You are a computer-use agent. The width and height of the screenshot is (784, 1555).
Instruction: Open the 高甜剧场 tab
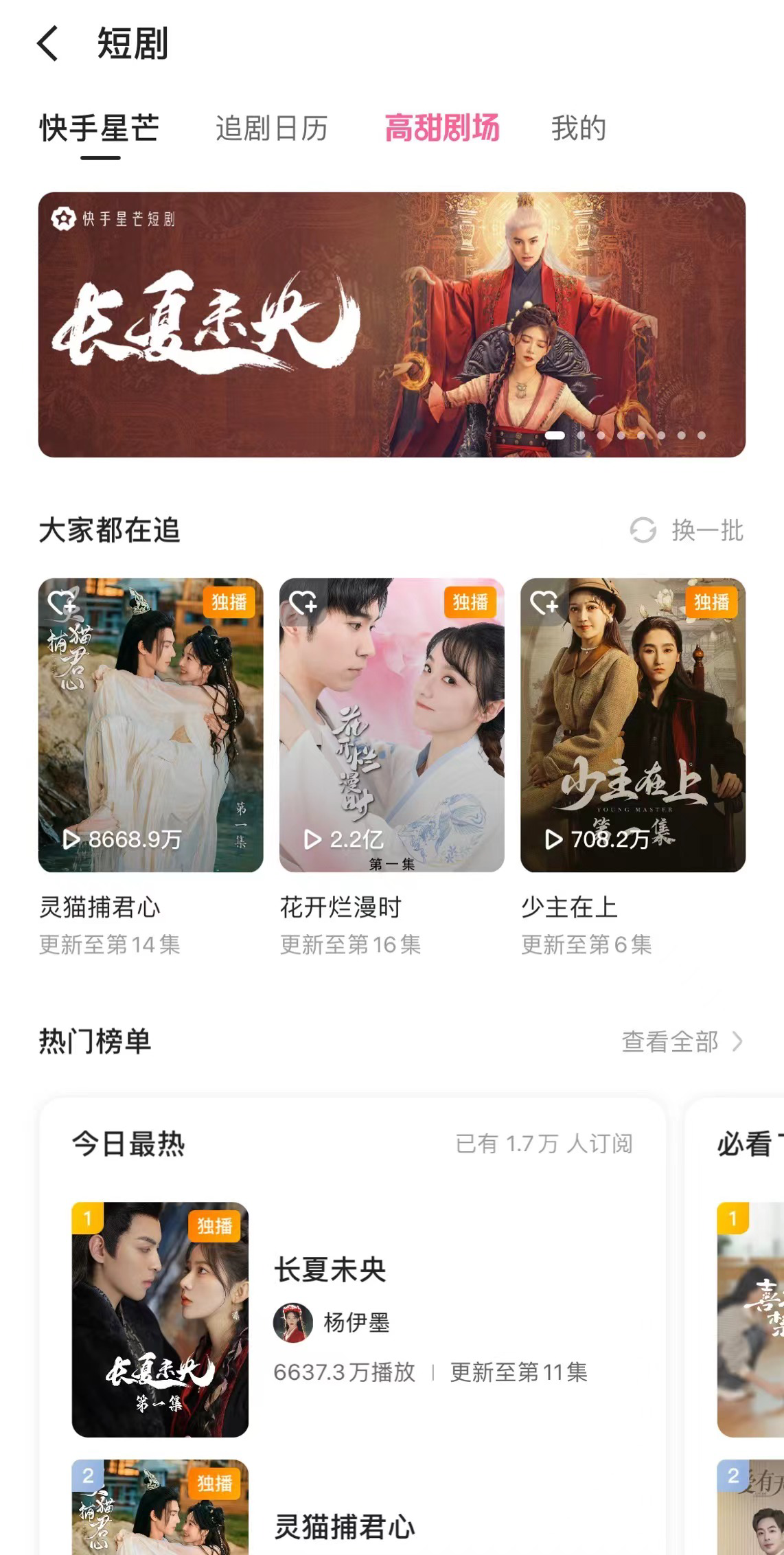441,129
